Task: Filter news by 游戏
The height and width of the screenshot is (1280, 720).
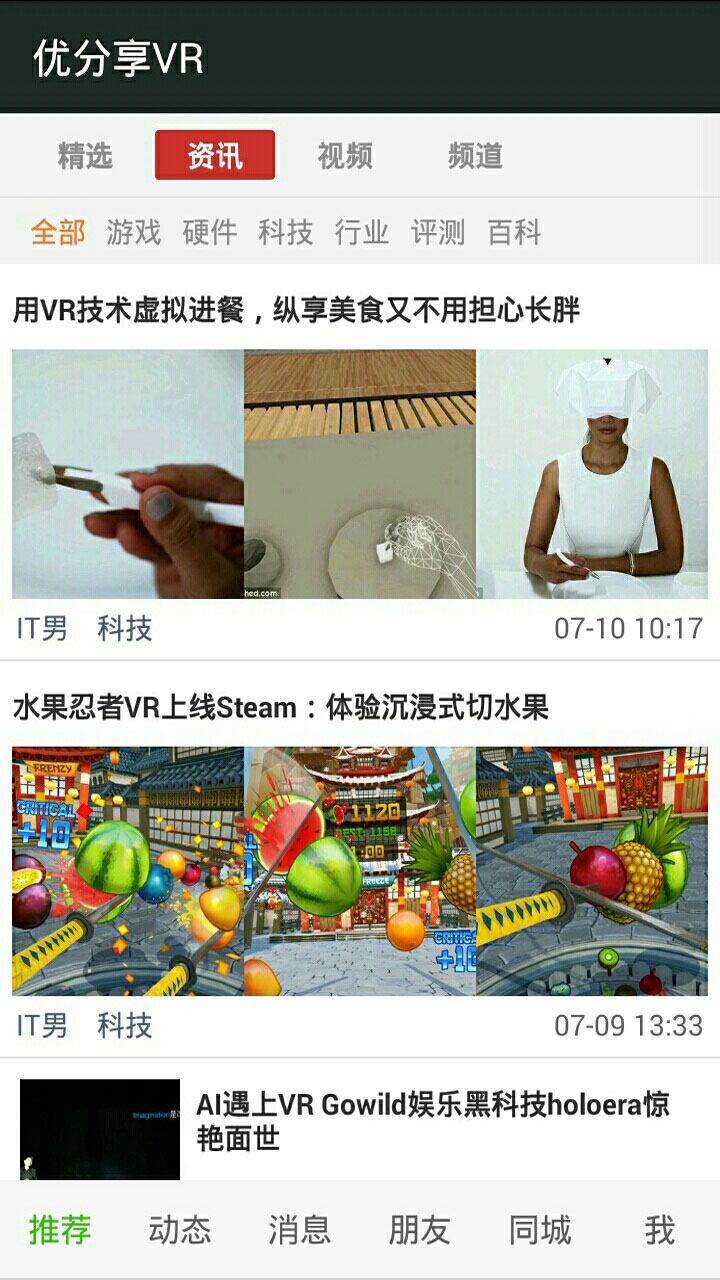Action: [x=134, y=232]
